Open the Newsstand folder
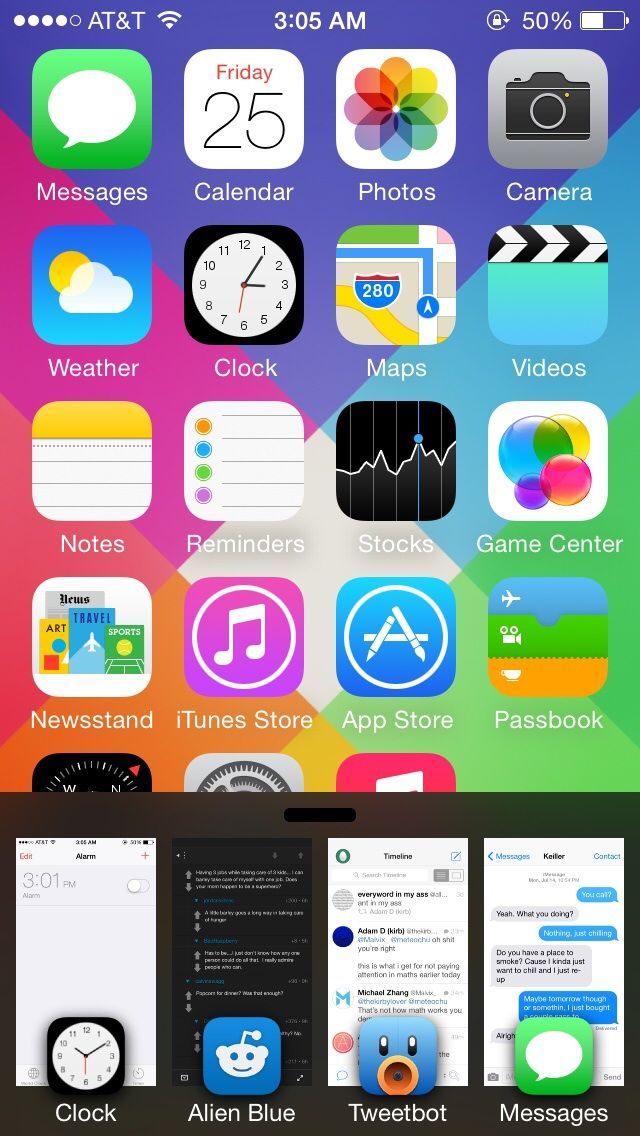This screenshot has width=640, height=1136. (x=92, y=637)
